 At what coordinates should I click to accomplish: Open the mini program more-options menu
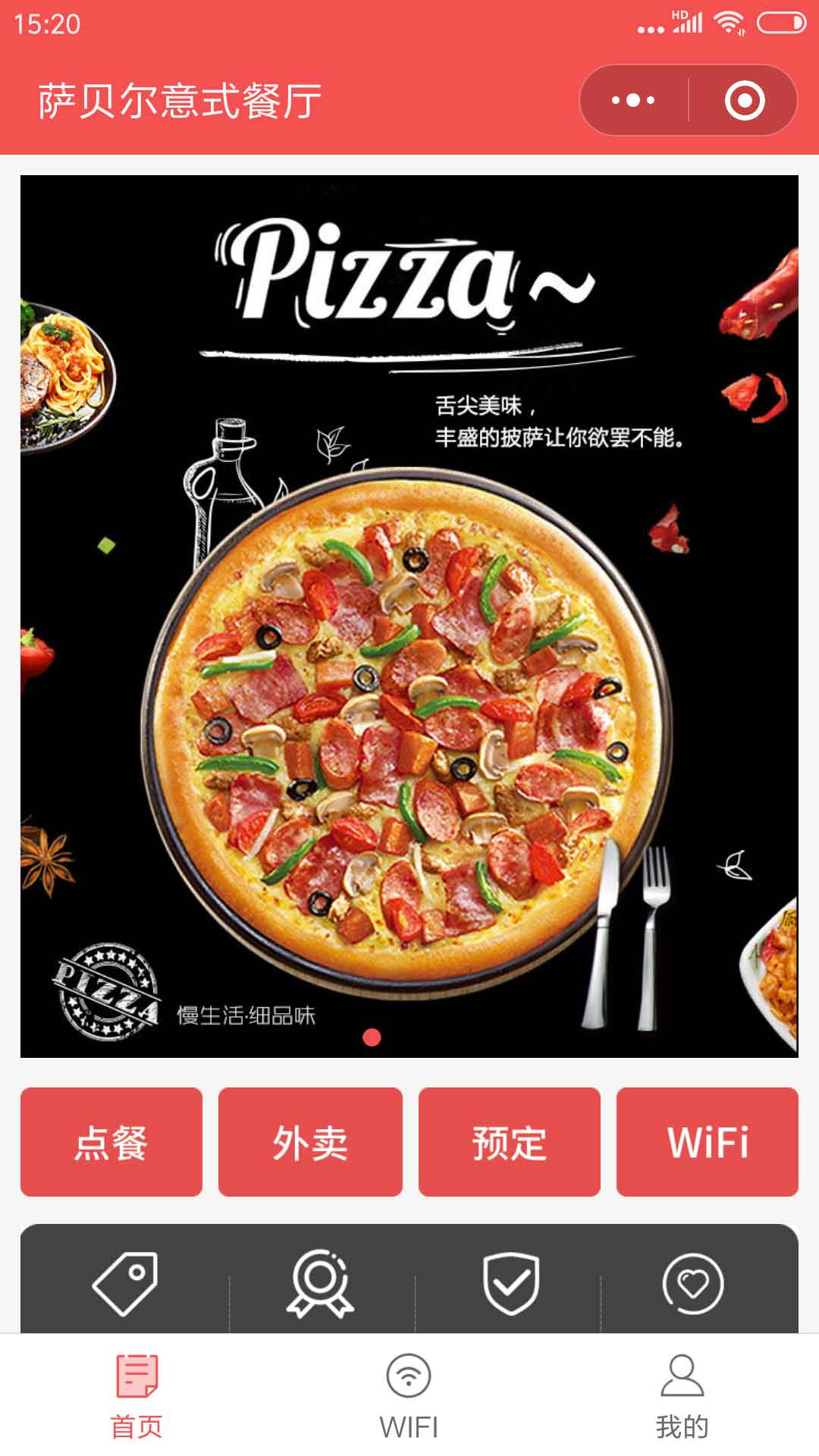click(x=634, y=100)
